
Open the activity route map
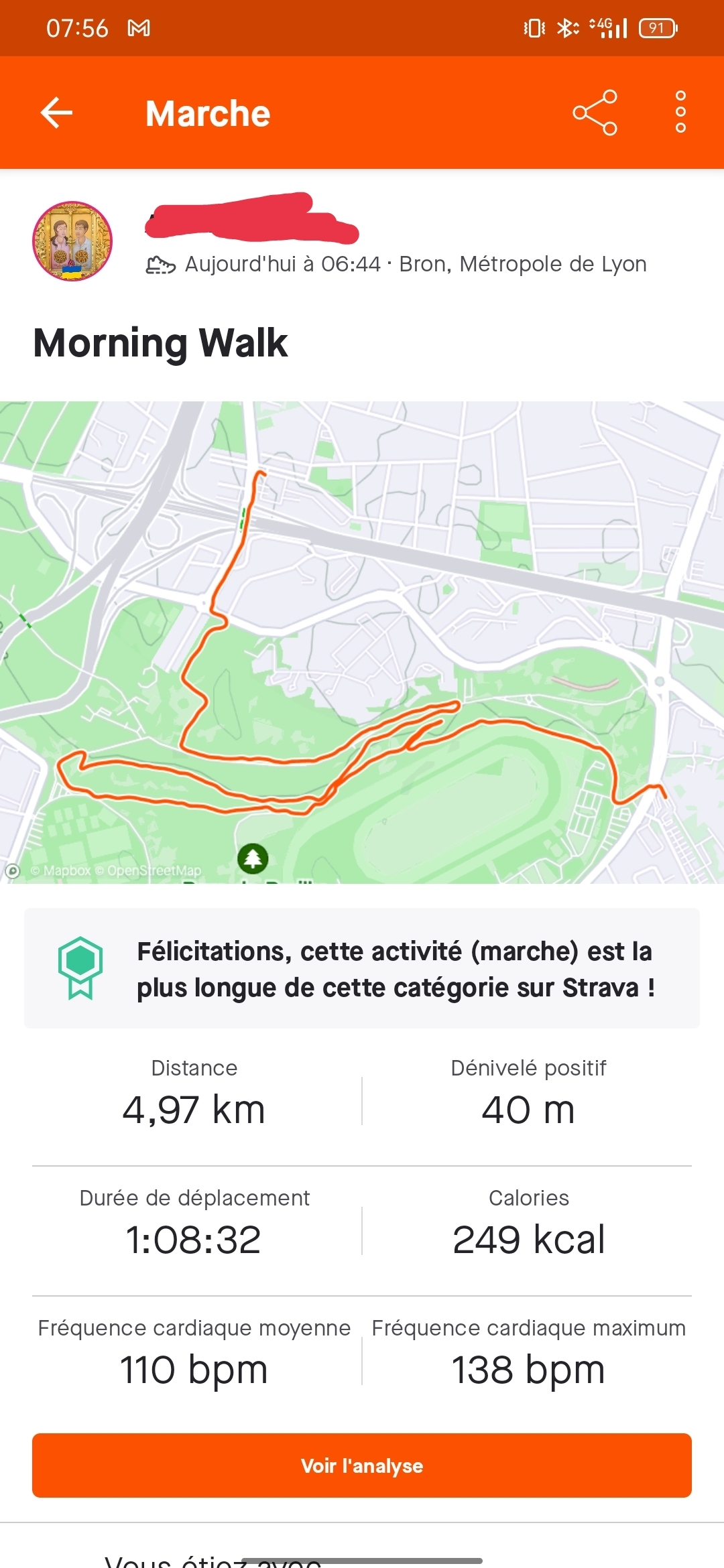coord(362,642)
